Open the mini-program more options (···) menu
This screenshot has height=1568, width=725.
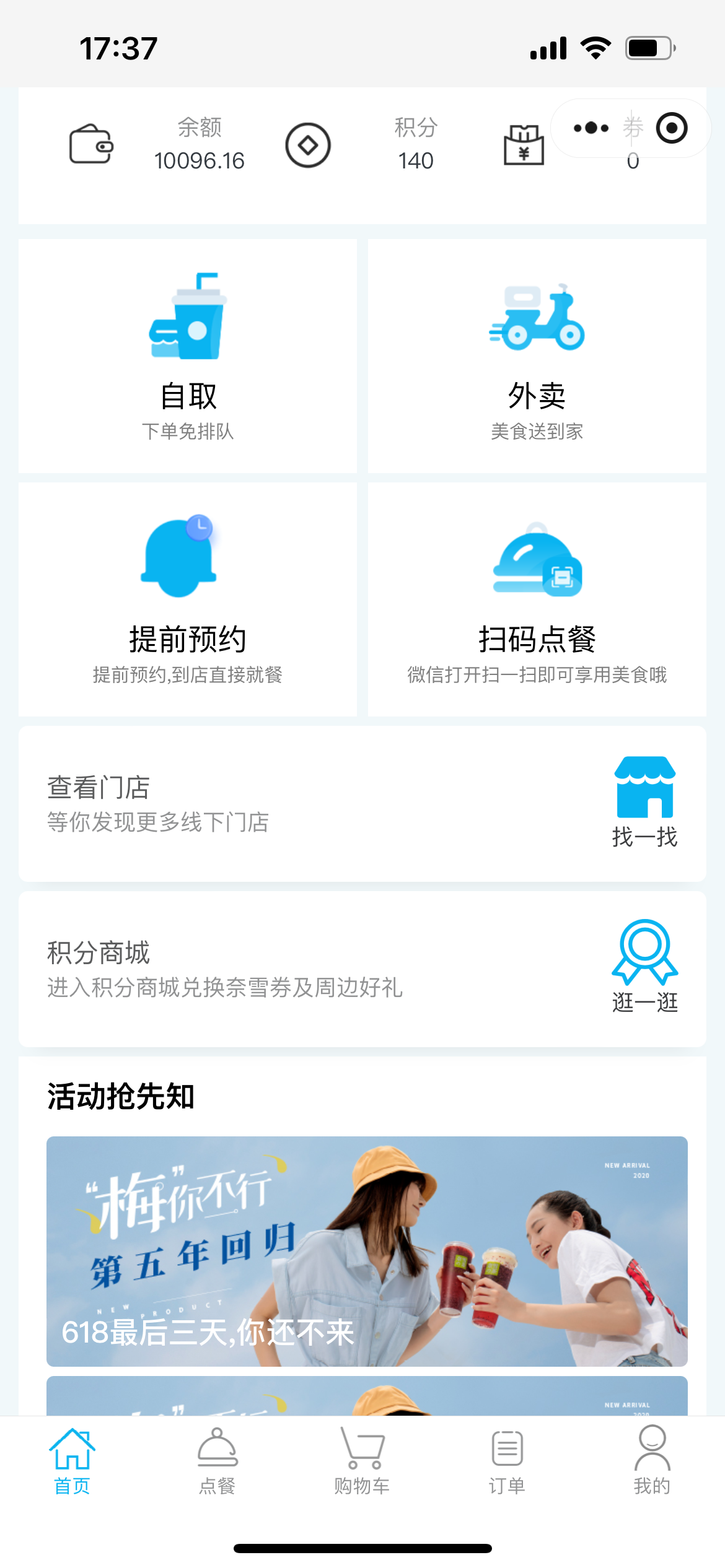click(x=589, y=129)
